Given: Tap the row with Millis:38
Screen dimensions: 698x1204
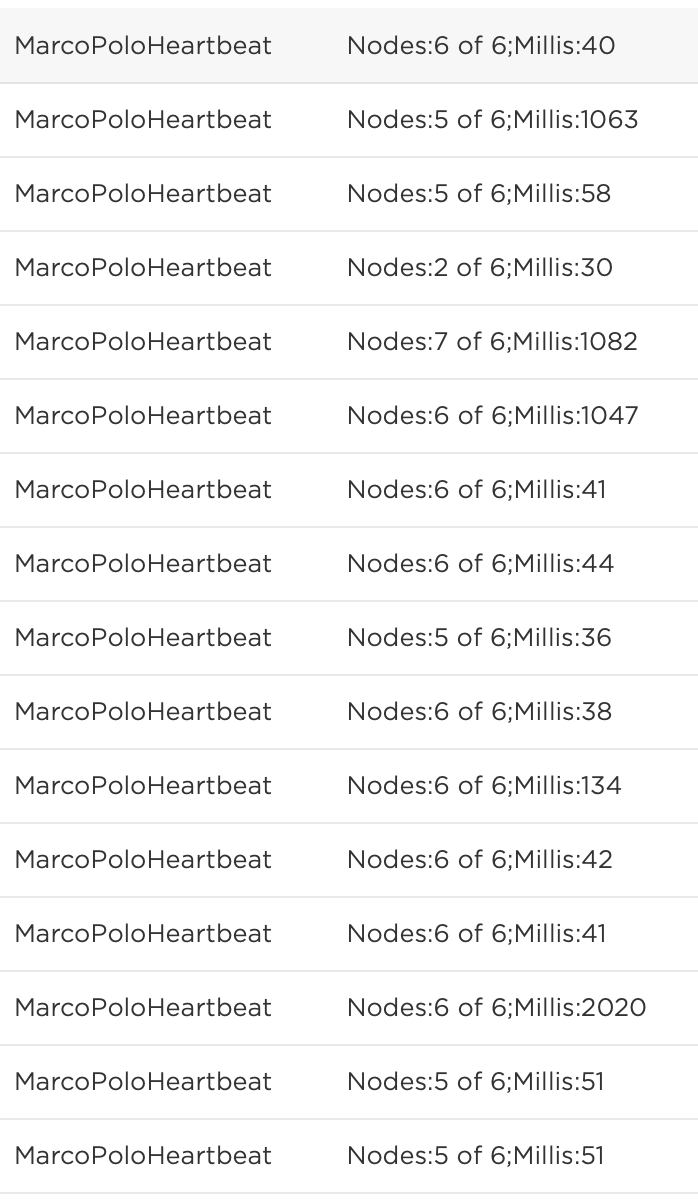Looking at the screenshot, I should tap(348, 712).
